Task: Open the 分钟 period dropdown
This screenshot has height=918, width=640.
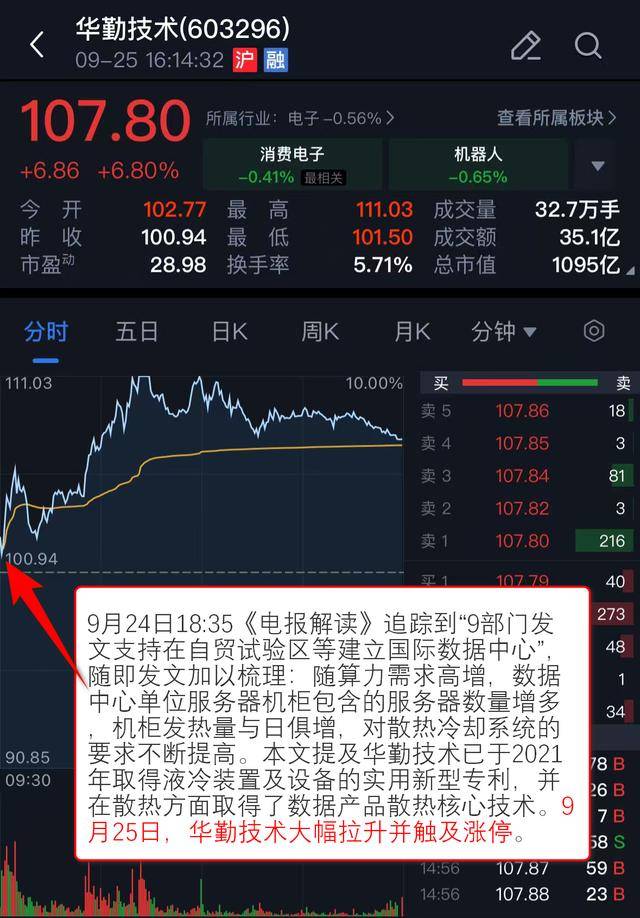Action: pyautogui.click(x=504, y=332)
